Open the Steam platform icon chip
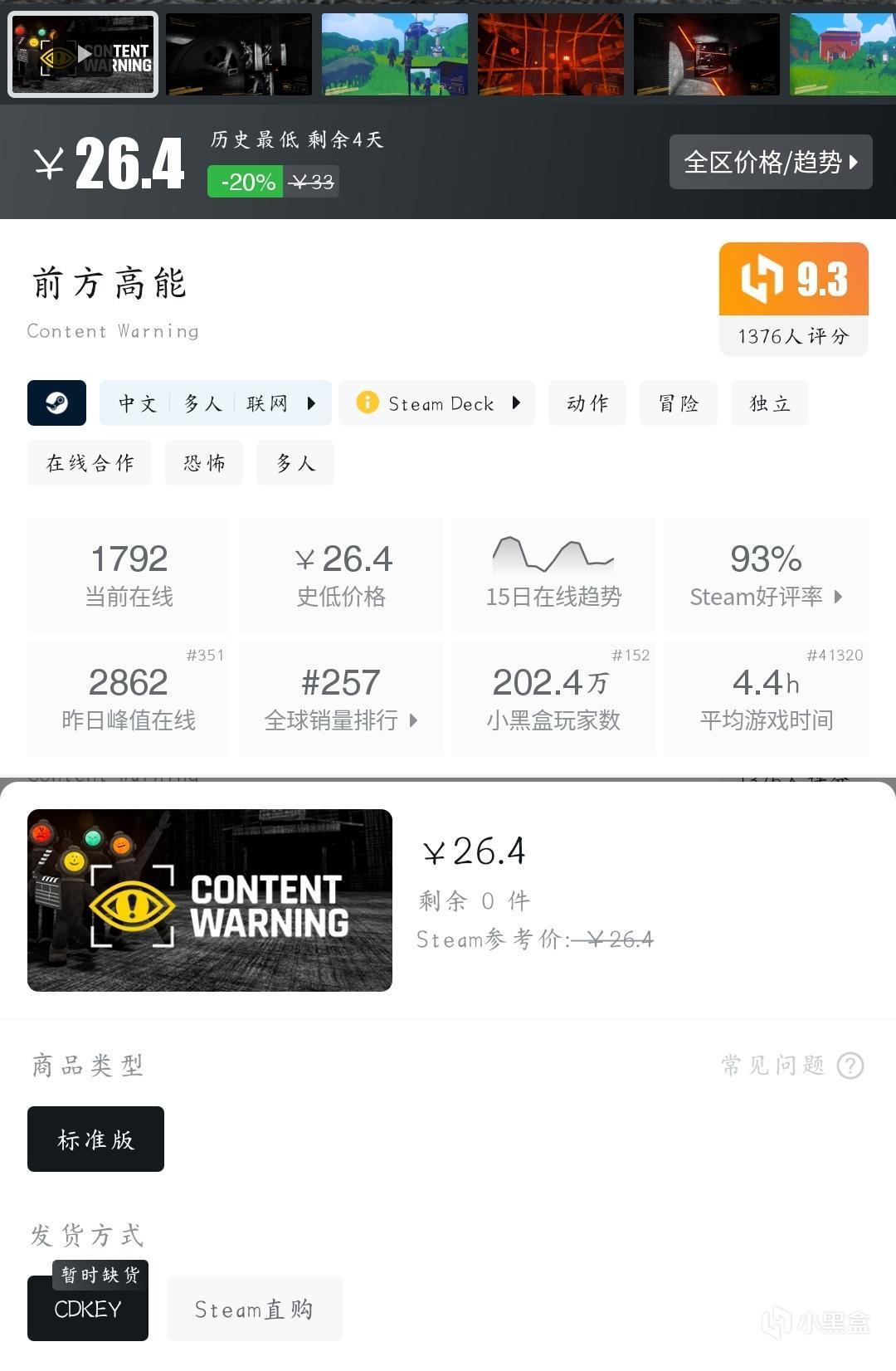The width and height of the screenshot is (896, 1371). pyautogui.click(x=56, y=403)
